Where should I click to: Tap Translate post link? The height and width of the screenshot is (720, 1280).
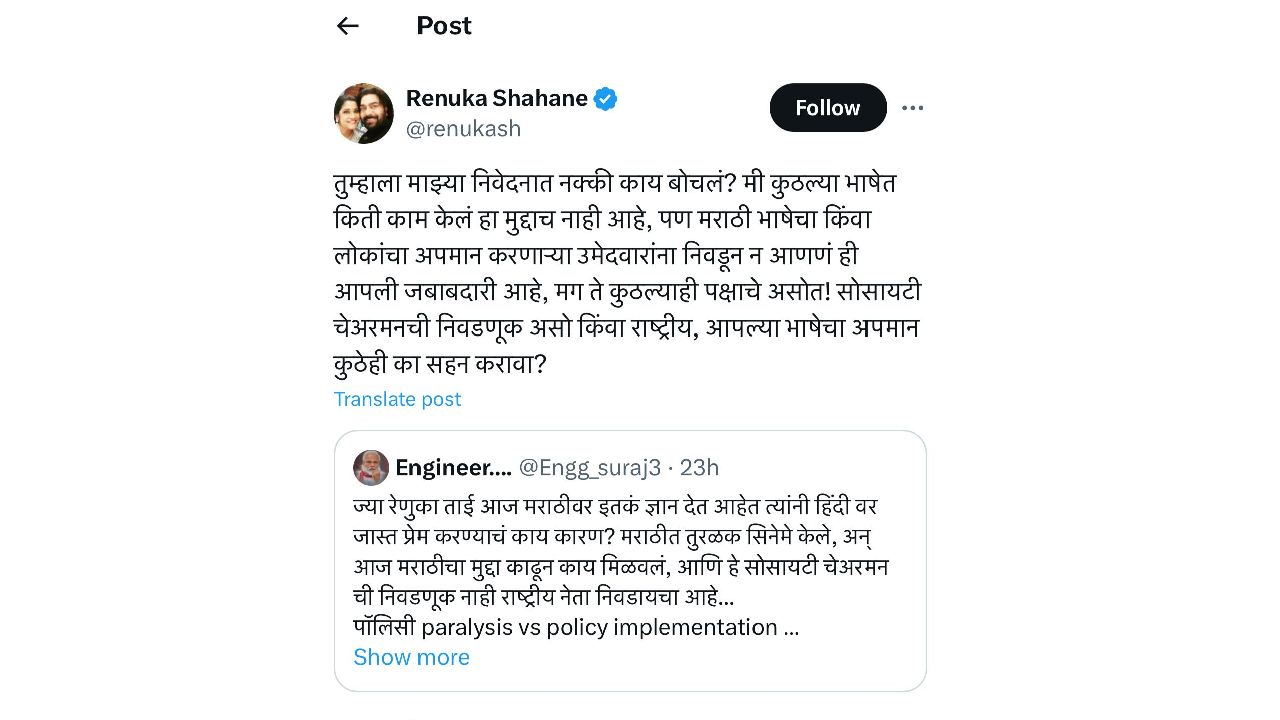(397, 399)
